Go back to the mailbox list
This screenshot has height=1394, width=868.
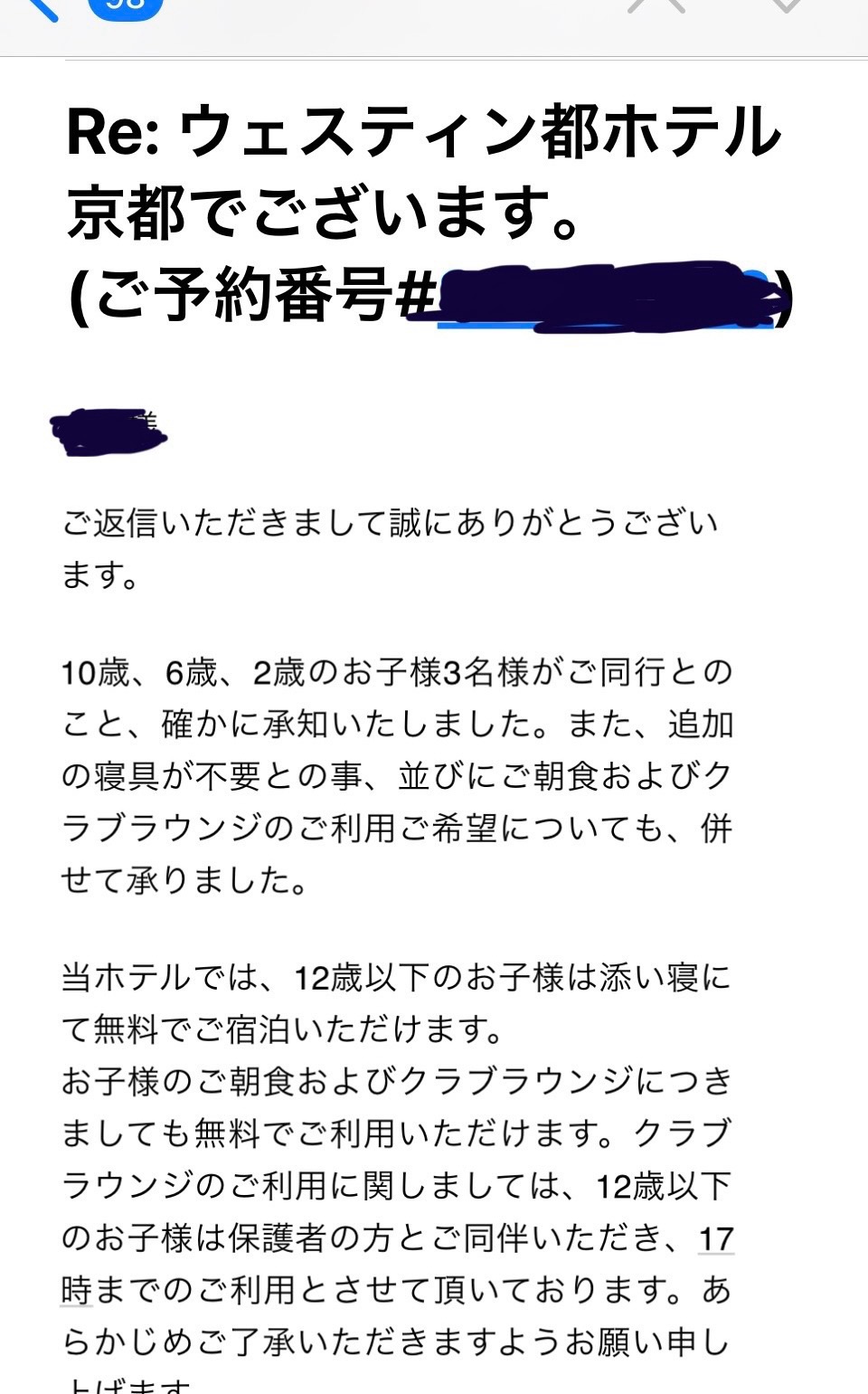[41, 8]
